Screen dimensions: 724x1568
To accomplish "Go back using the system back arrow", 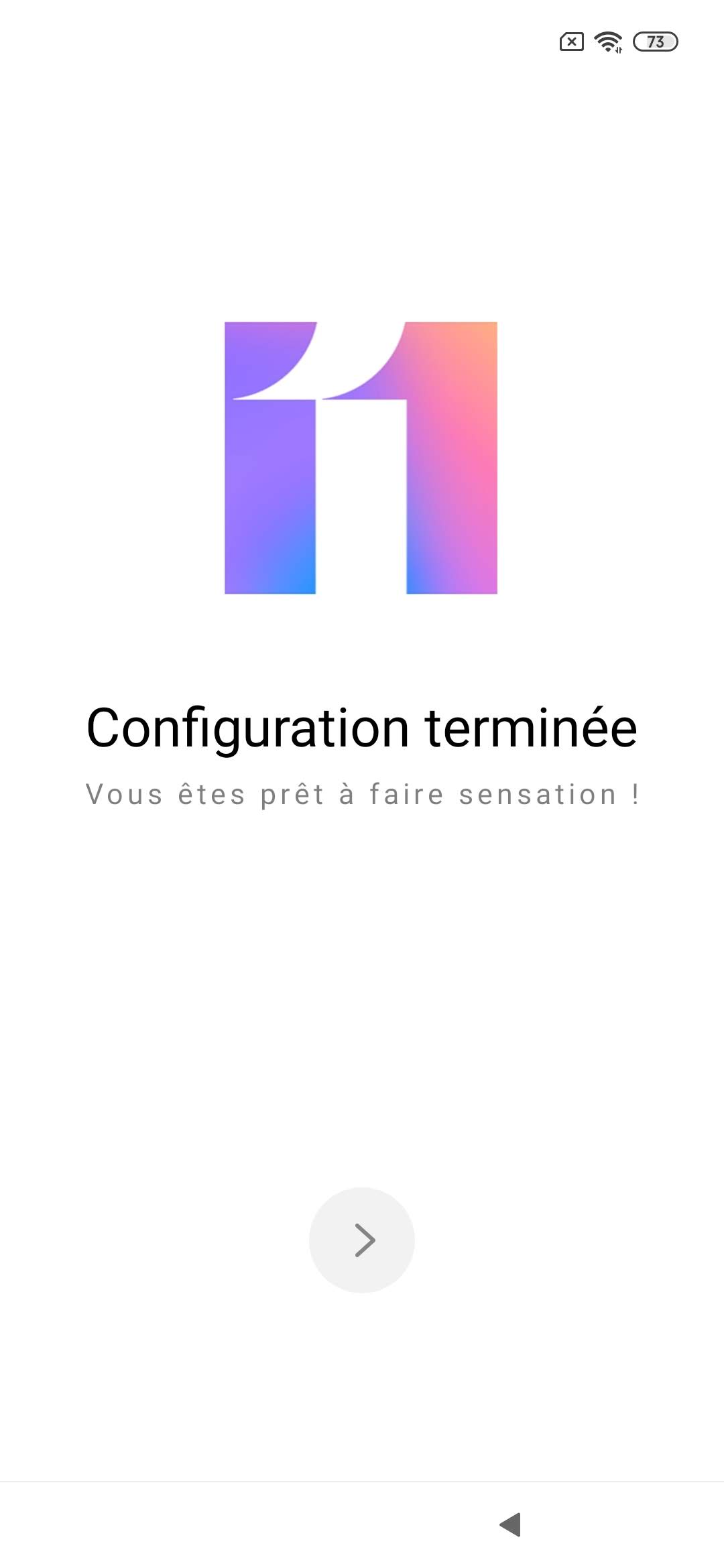I will tap(511, 1524).
